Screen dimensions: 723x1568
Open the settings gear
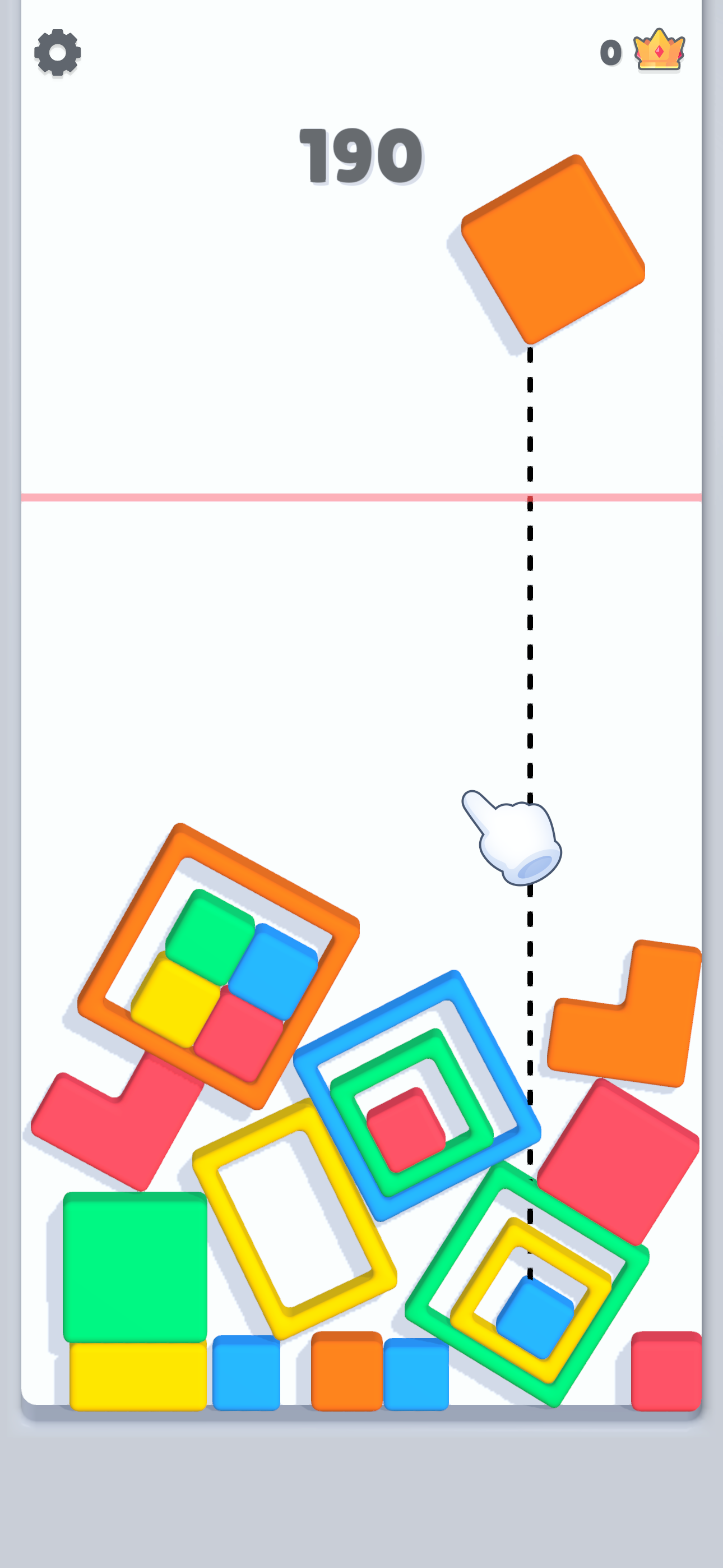(57, 52)
